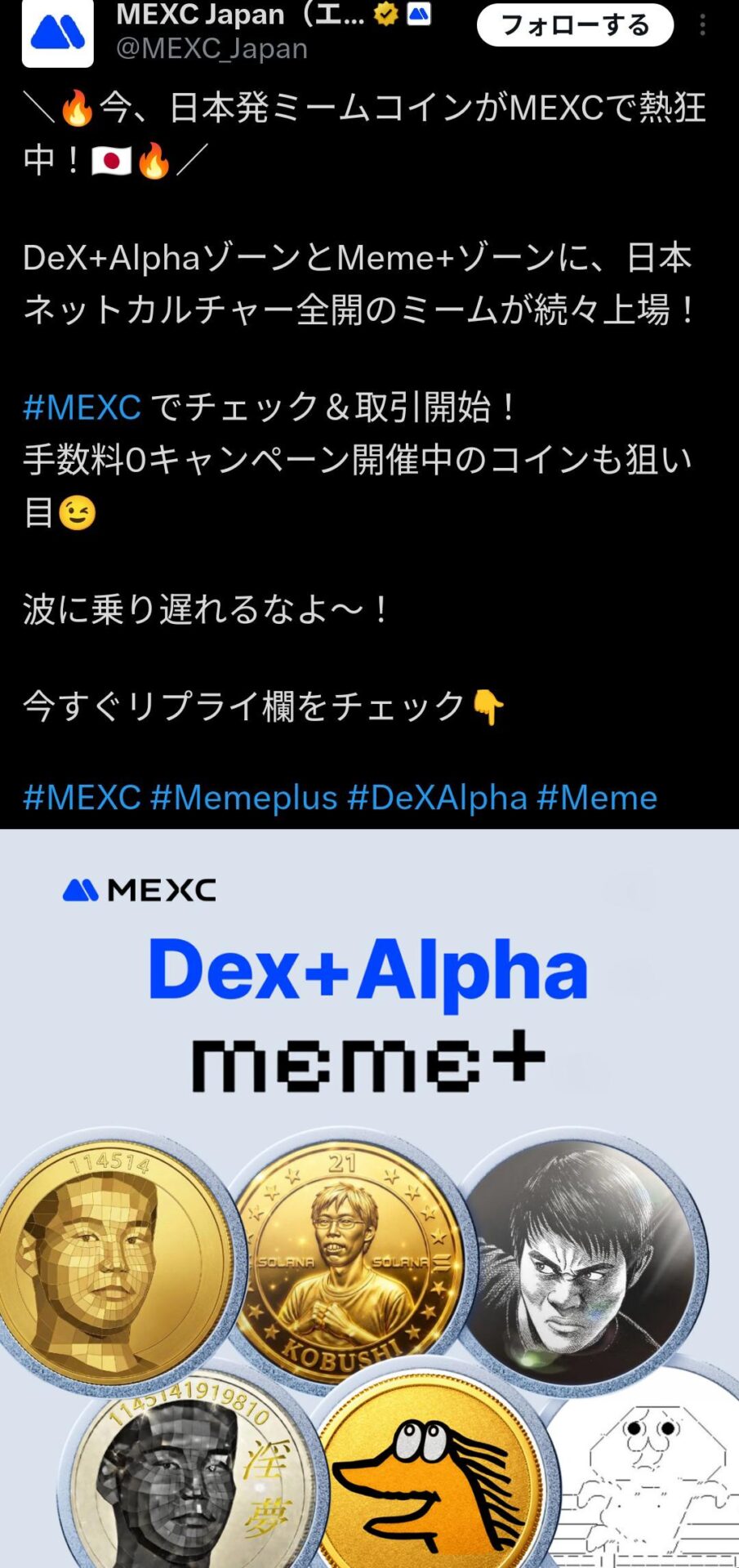Open the post overflow menu
739x1568 pixels.
tap(702, 26)
